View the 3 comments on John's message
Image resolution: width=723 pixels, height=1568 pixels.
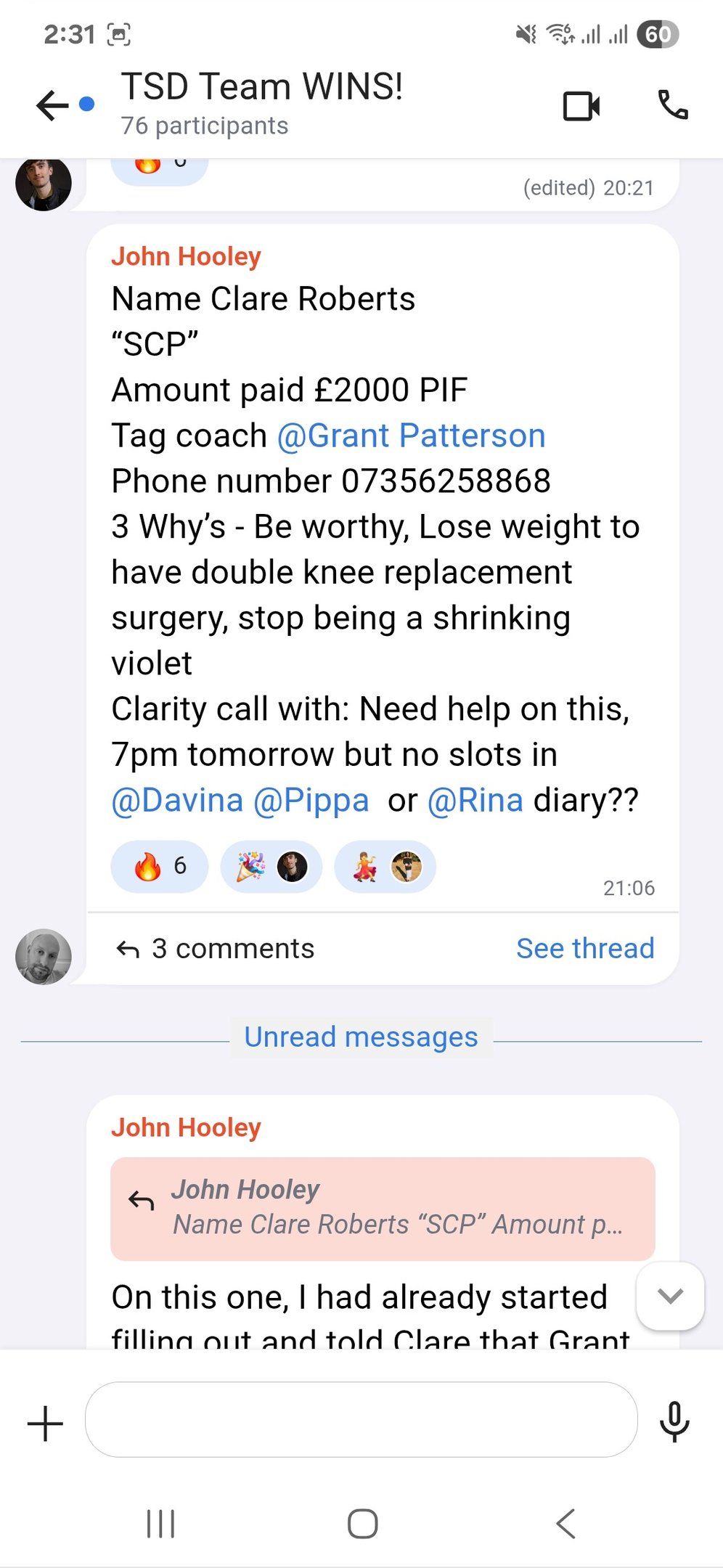pos(216,949)
